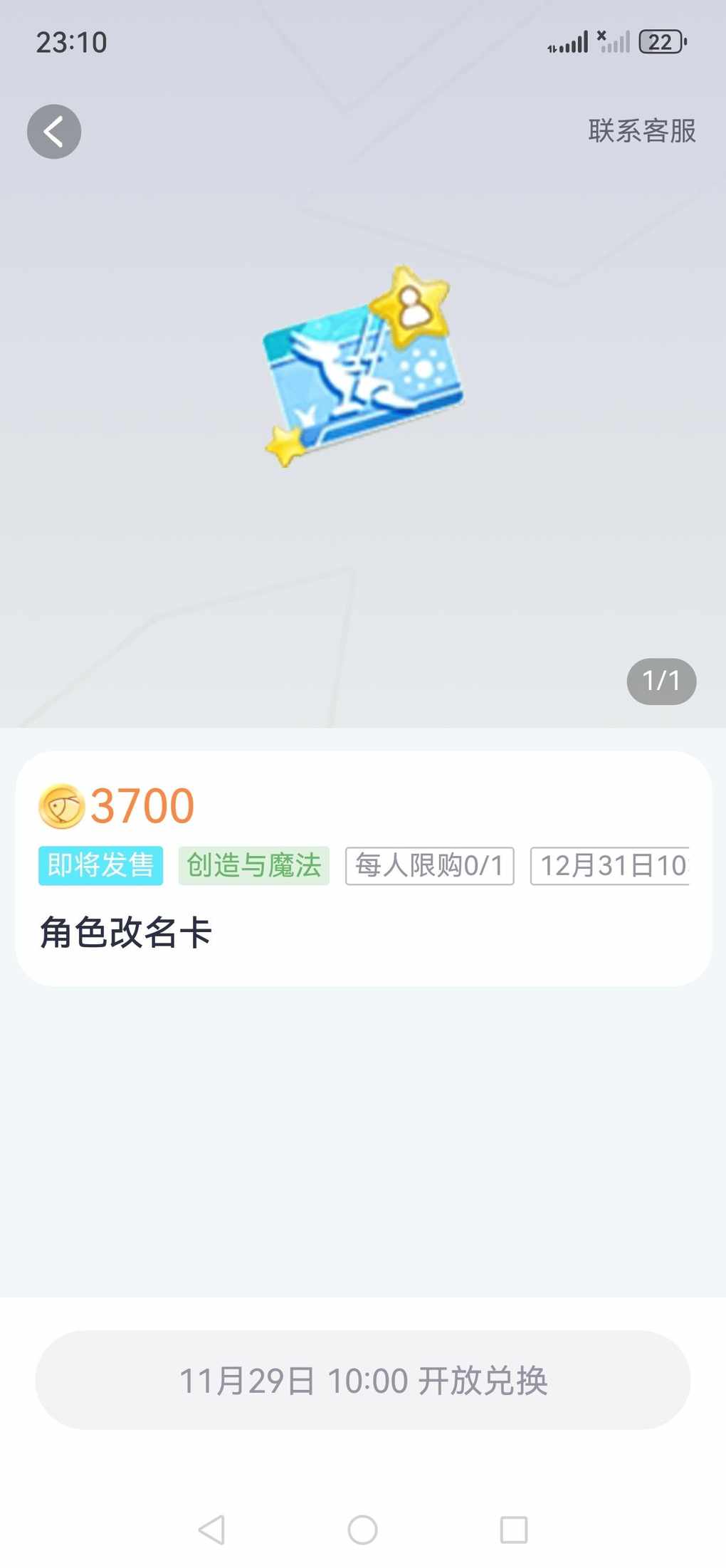This screenshot has width=726, height=1568.
Task: Go back using the top-left arrow
Action: [x=54, y=132]
